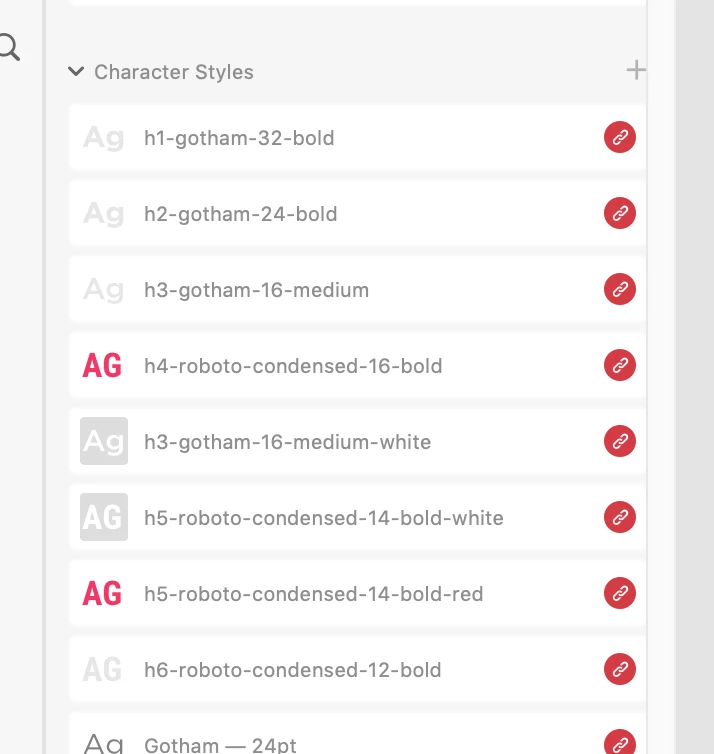Tap the link icon on h1-gotham-32-bold
This screenshot has height=754, width=714.
(620, 138)
